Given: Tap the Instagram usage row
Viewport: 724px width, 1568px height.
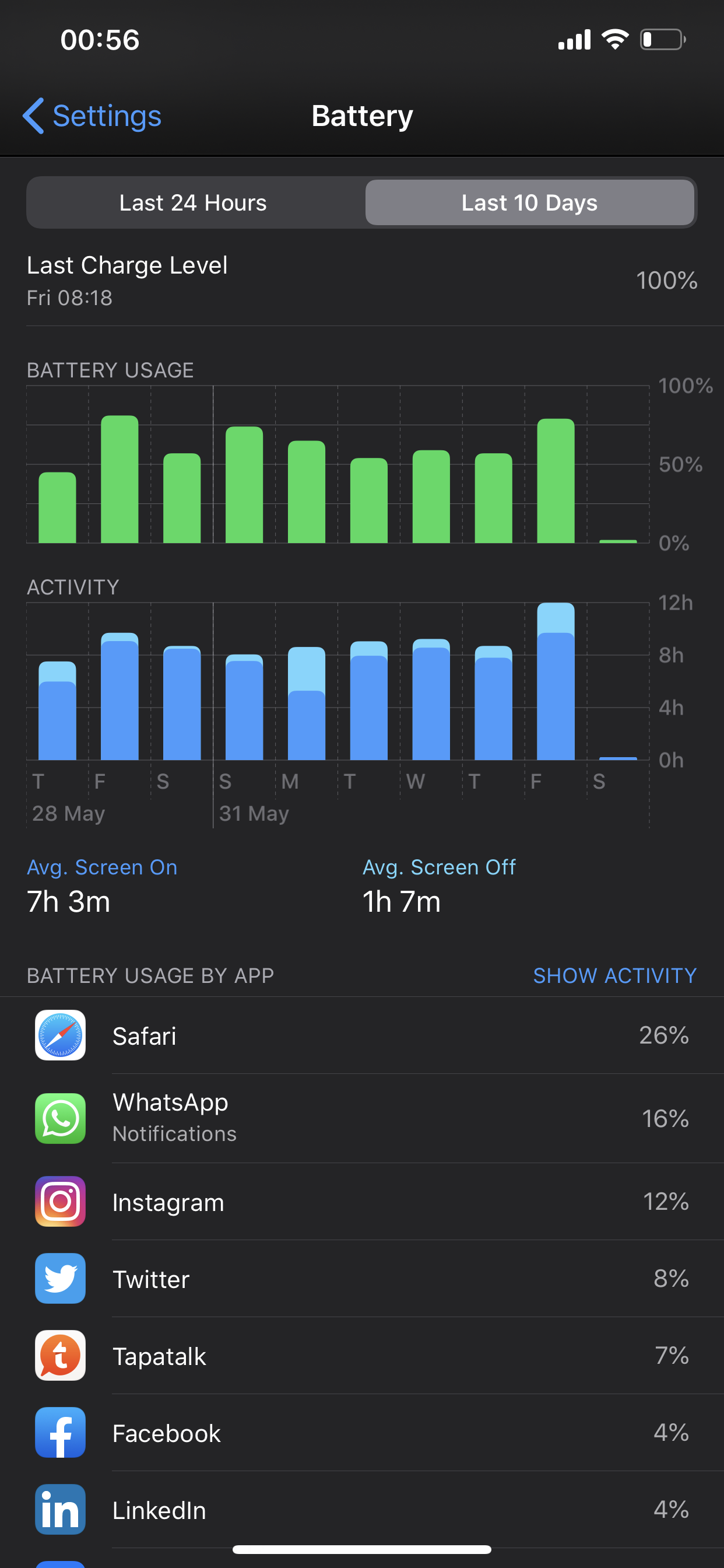Looking at the screenshot, I should tap(362, 1202).
